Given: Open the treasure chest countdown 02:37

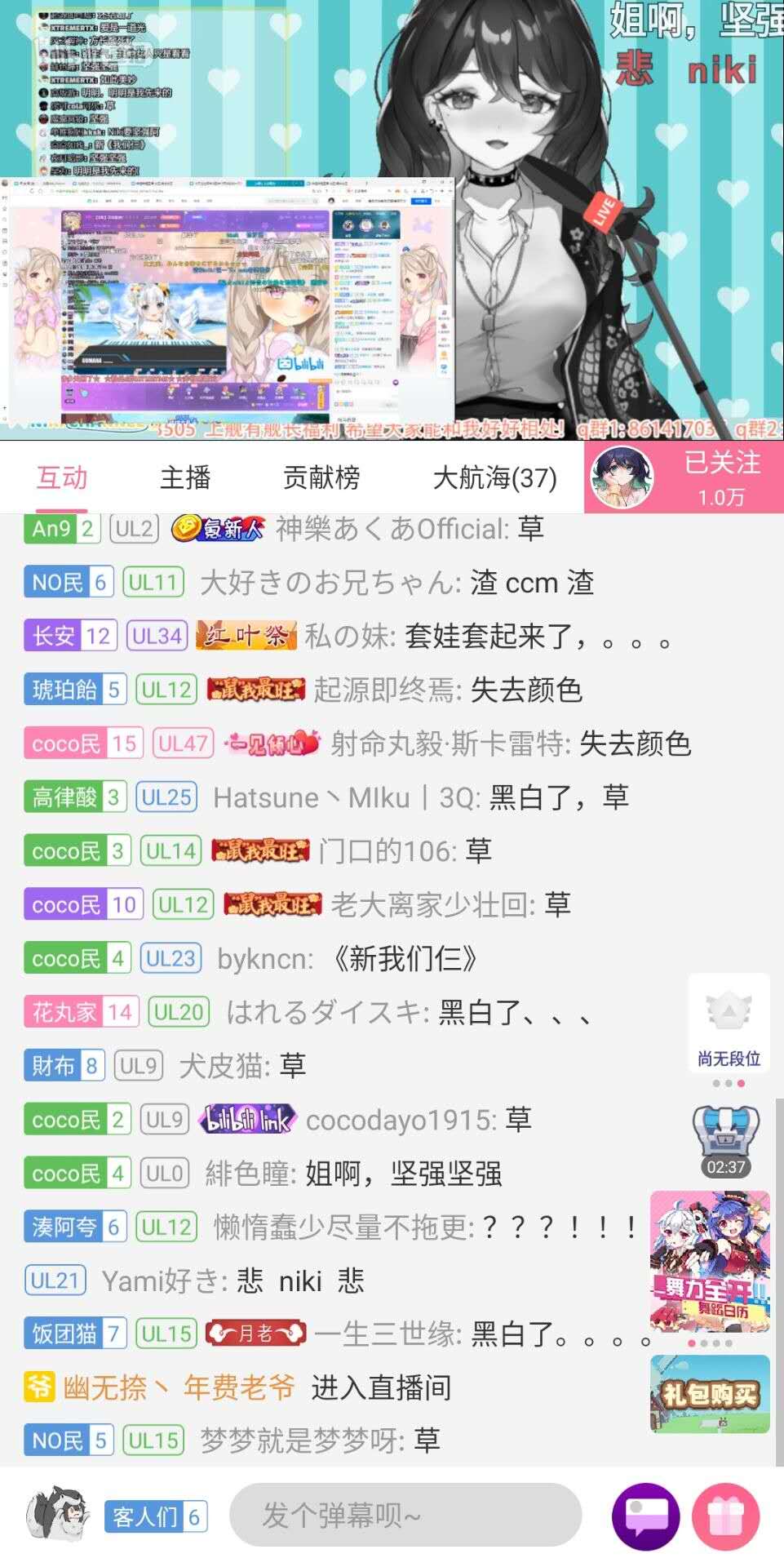Looking at the screenshot, I should (725, 1141).
